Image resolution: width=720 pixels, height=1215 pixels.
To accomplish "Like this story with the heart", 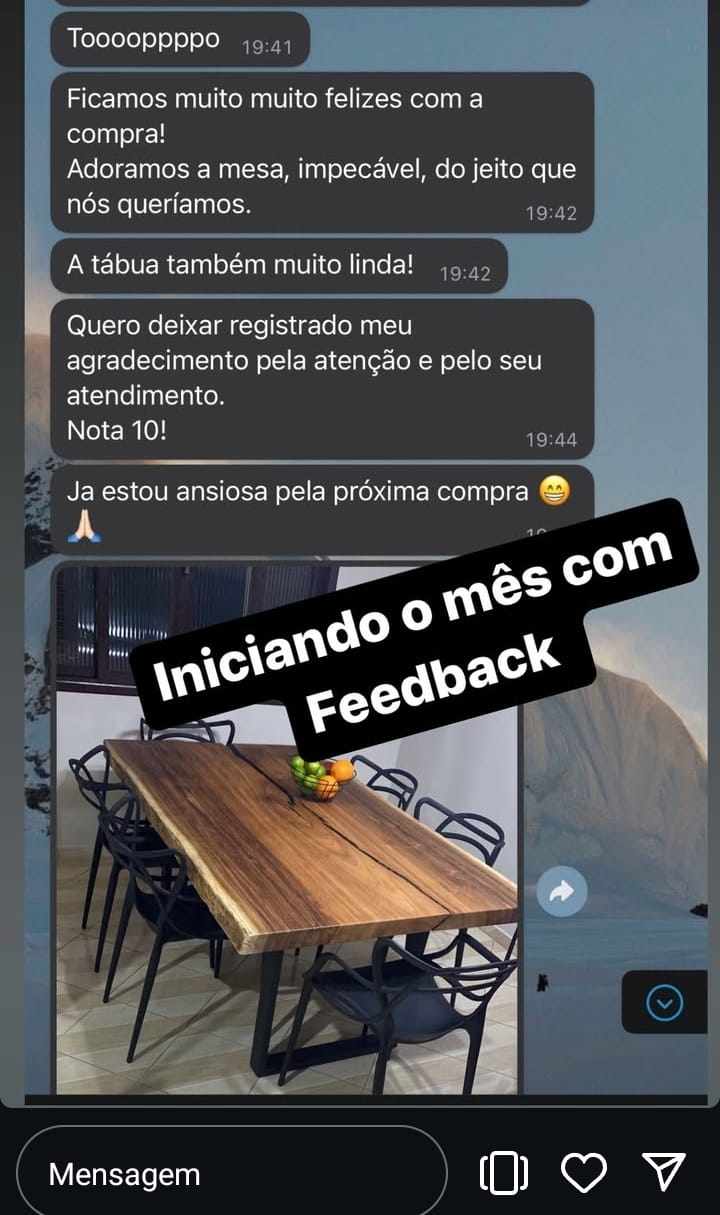I will 583,1172.
